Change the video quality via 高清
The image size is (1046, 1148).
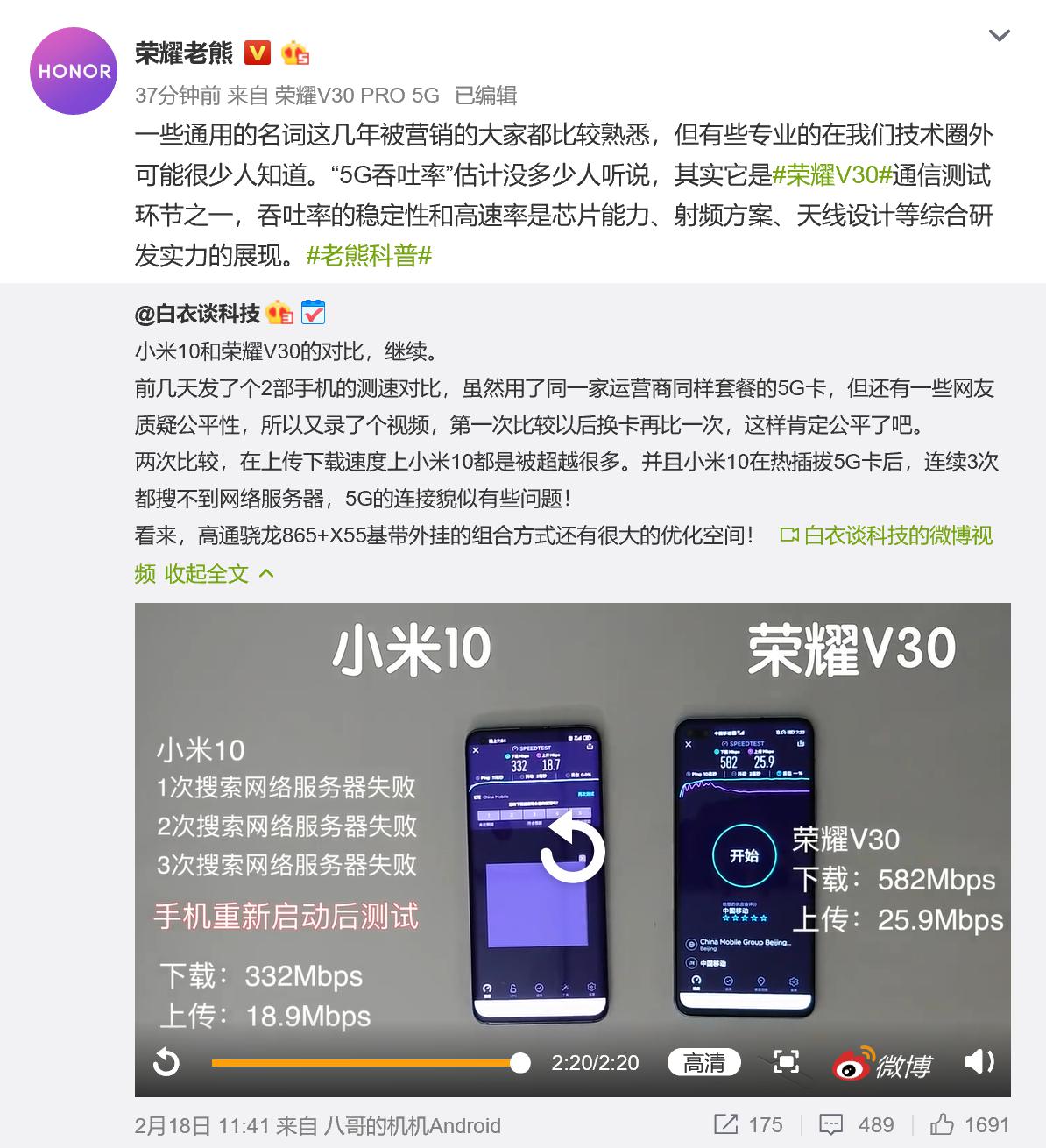(704, 1063)
